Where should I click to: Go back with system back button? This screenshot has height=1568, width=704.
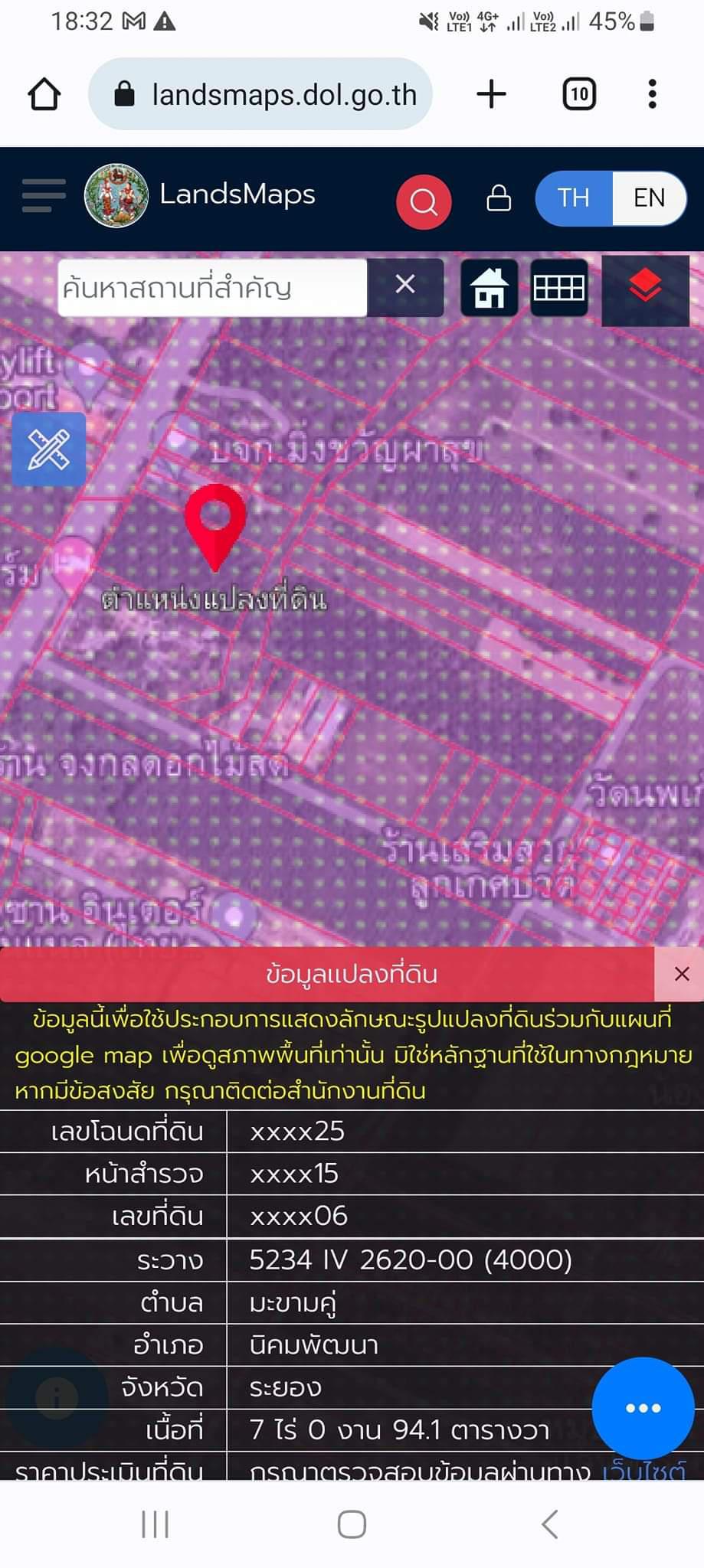549,1524
